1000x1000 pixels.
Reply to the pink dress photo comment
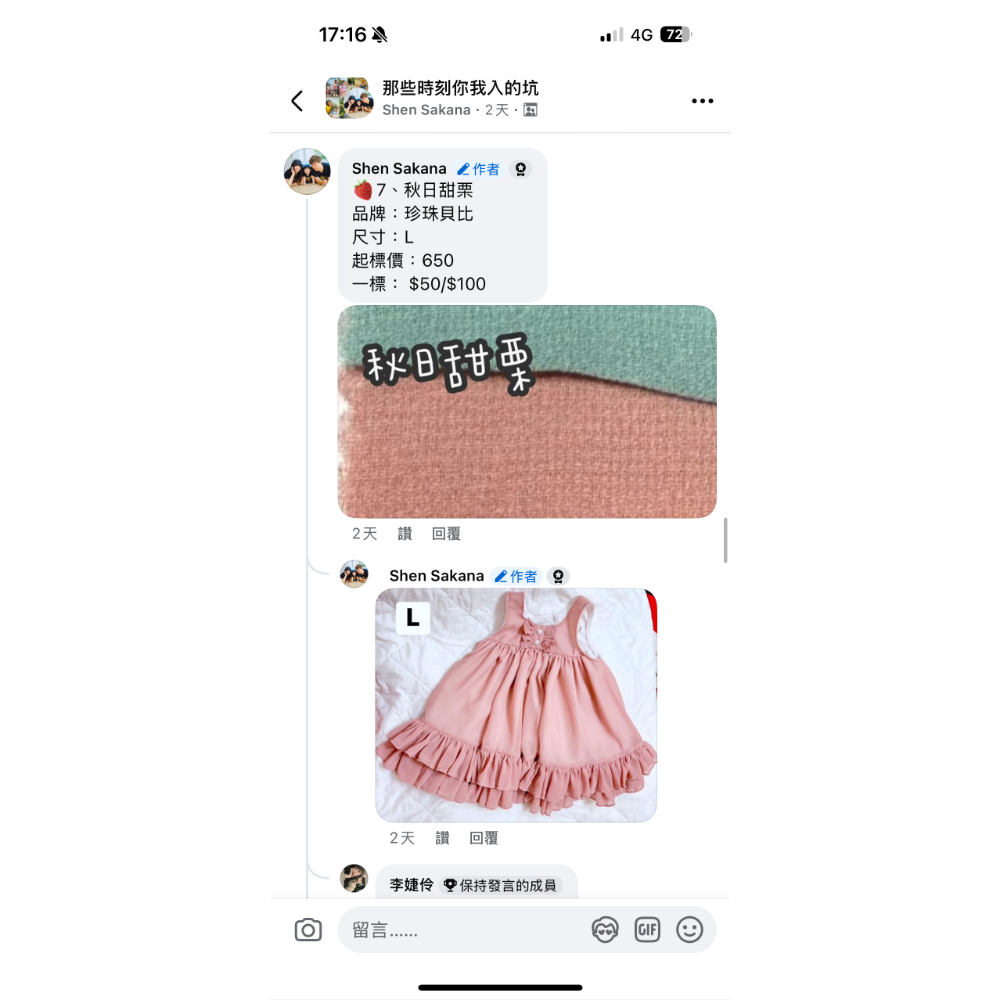[x=484, y=838]
